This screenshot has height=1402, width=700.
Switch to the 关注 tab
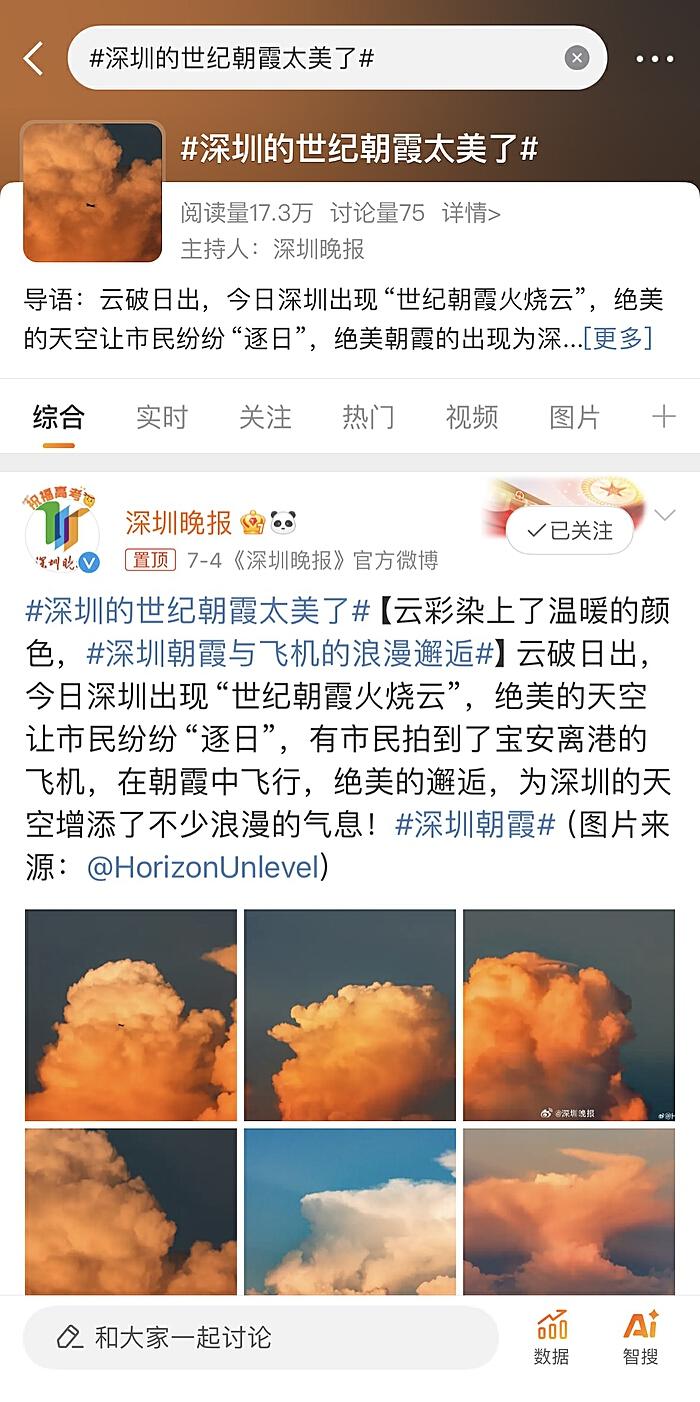(265, 417)
